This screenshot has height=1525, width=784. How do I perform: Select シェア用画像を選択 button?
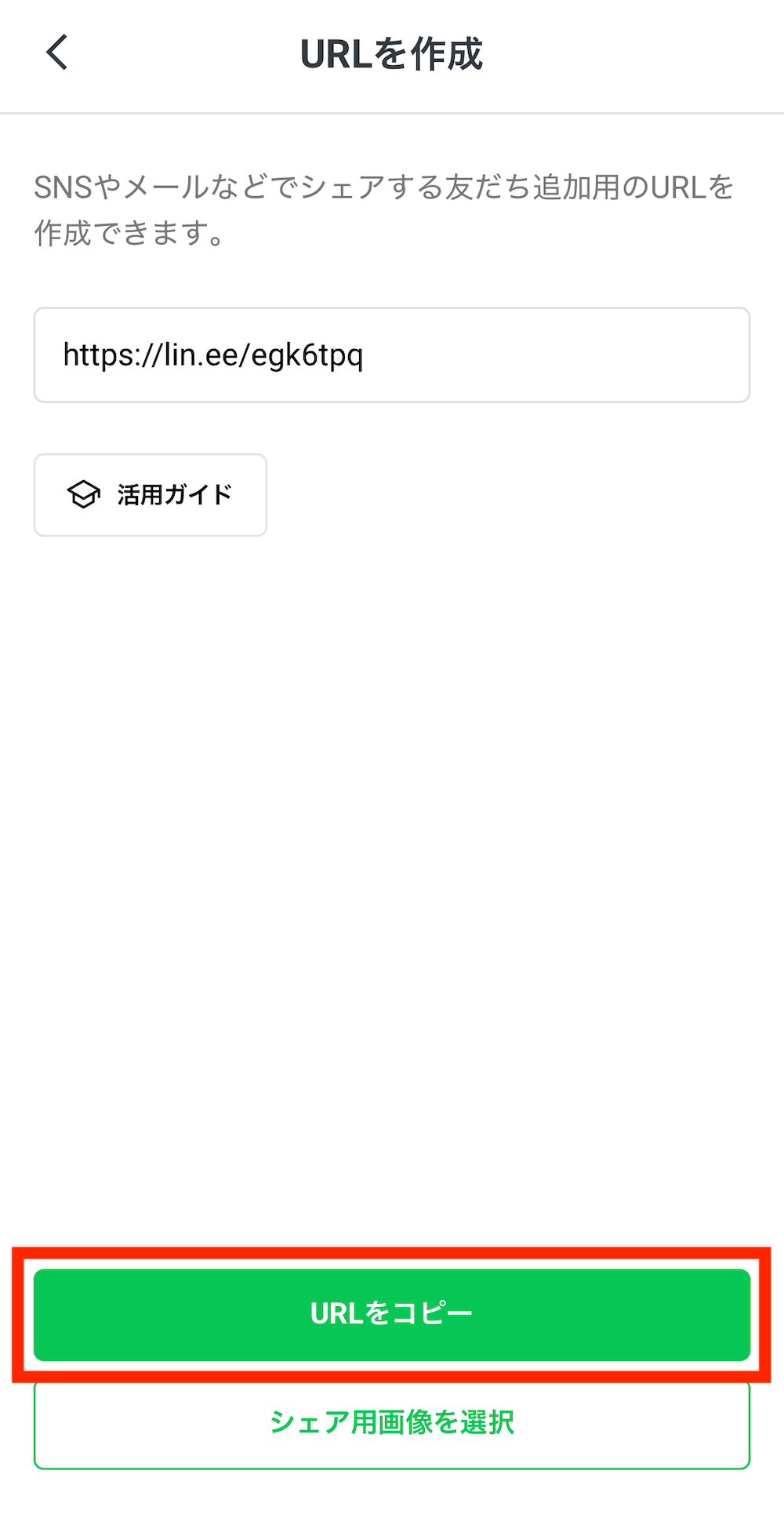click(392, 1422)
